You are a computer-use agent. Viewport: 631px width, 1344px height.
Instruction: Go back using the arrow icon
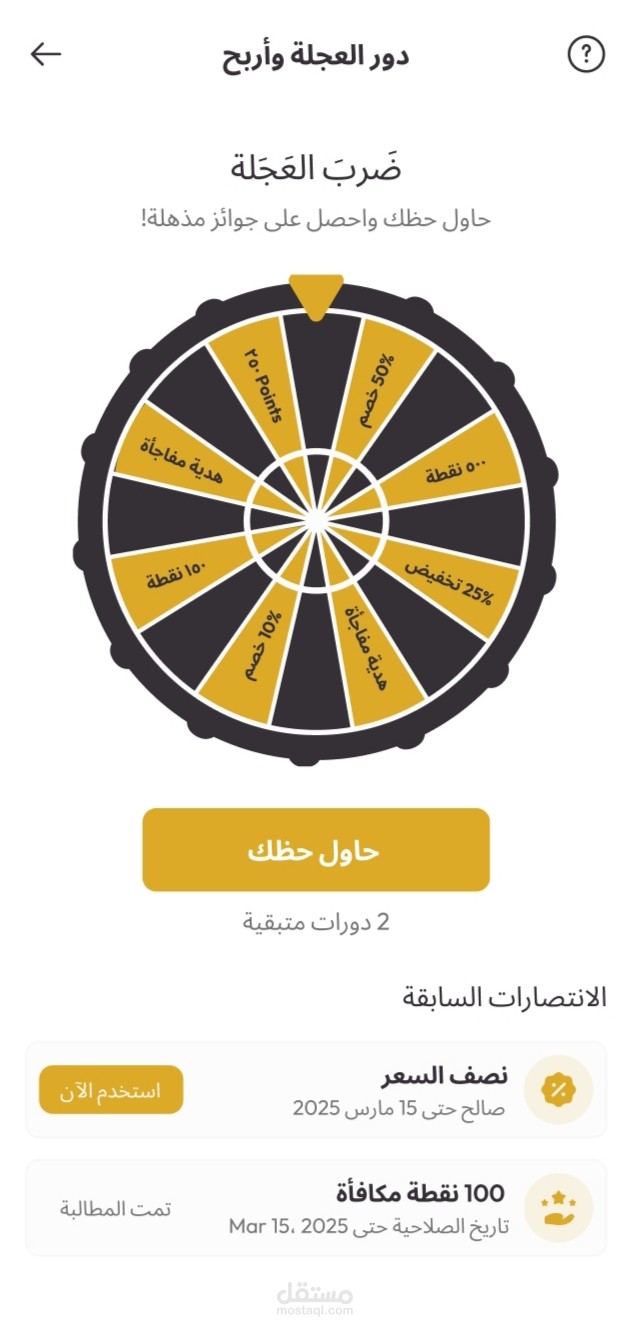[x=46, y=54]
